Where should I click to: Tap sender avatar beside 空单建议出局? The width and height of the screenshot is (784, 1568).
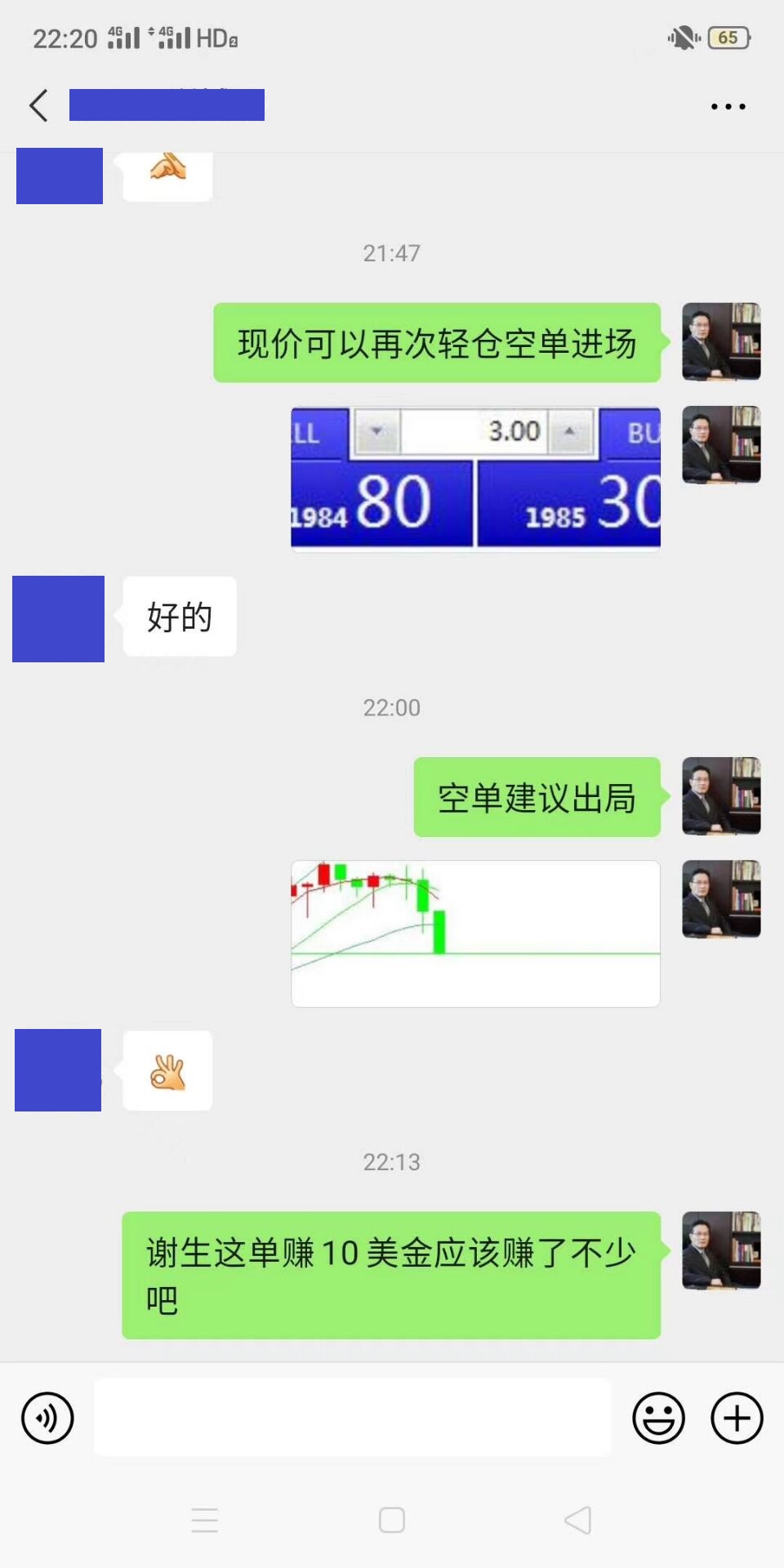[721, 796]
